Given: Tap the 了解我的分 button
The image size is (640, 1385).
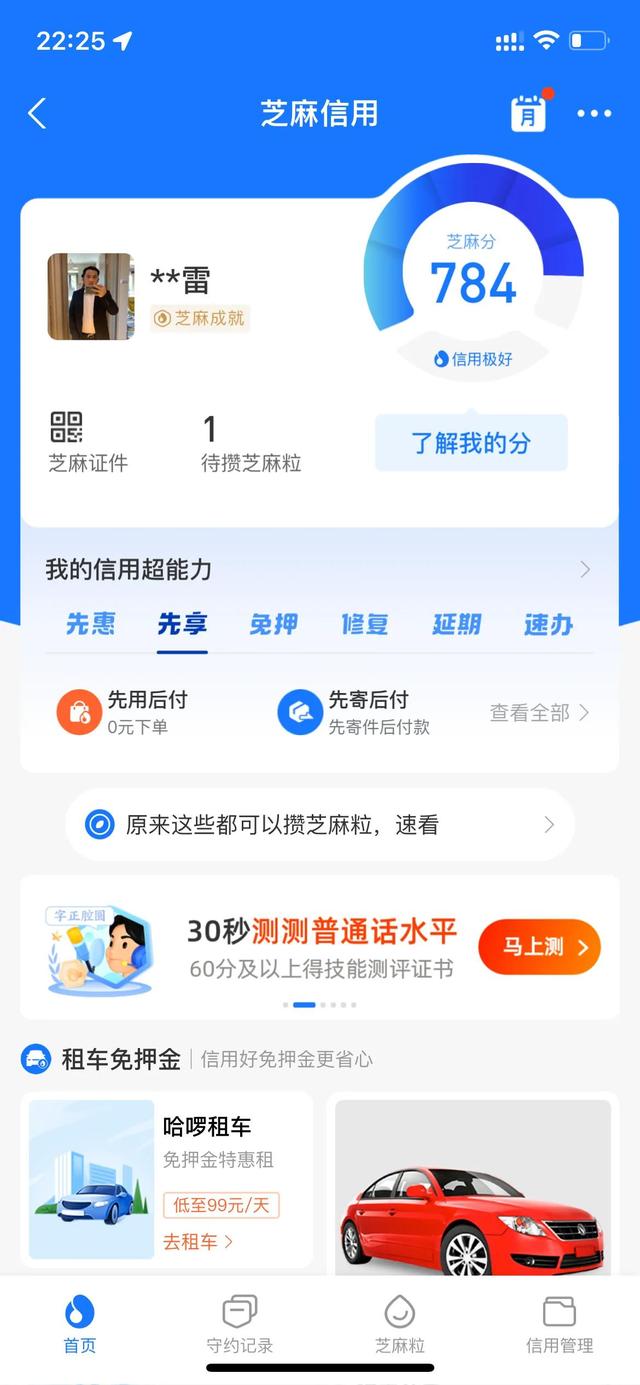Looking at the screenshot, I should pos(471,443).
